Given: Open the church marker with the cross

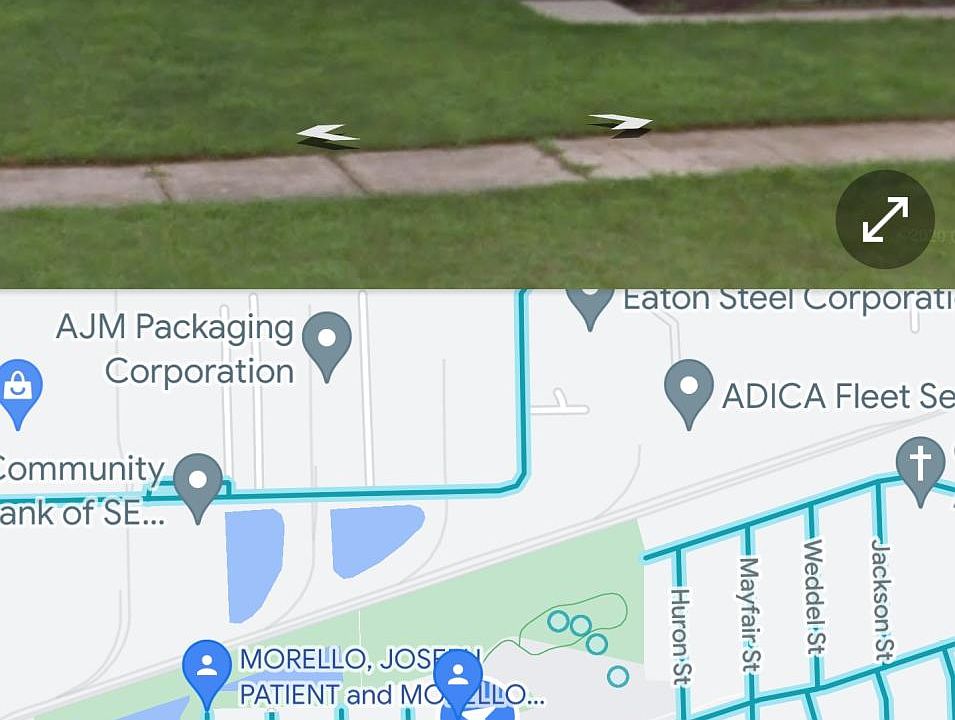Looking at the screenshot, I should [x=920, y=466].
